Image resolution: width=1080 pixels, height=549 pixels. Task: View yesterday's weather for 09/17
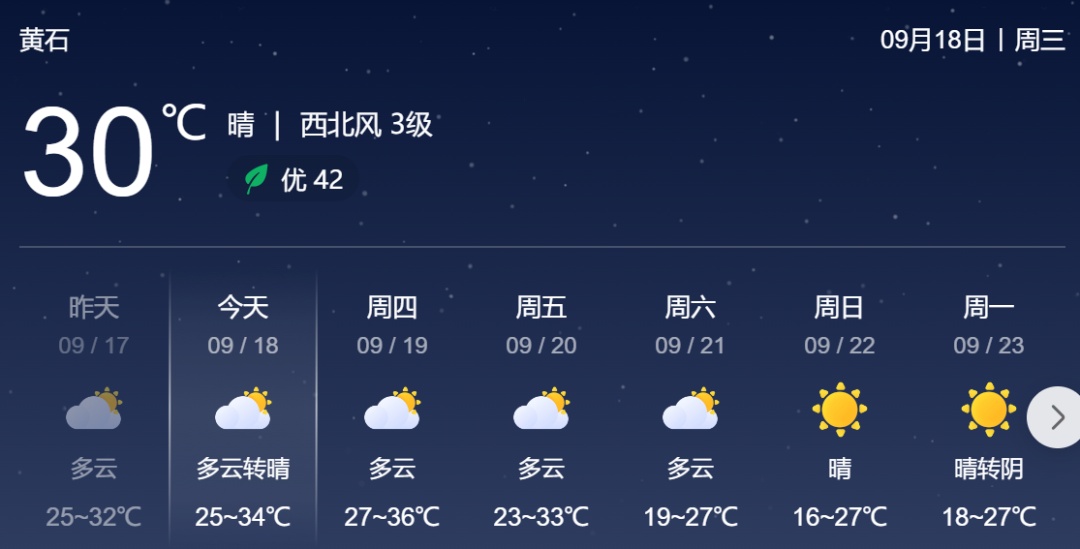click(94, 412)
